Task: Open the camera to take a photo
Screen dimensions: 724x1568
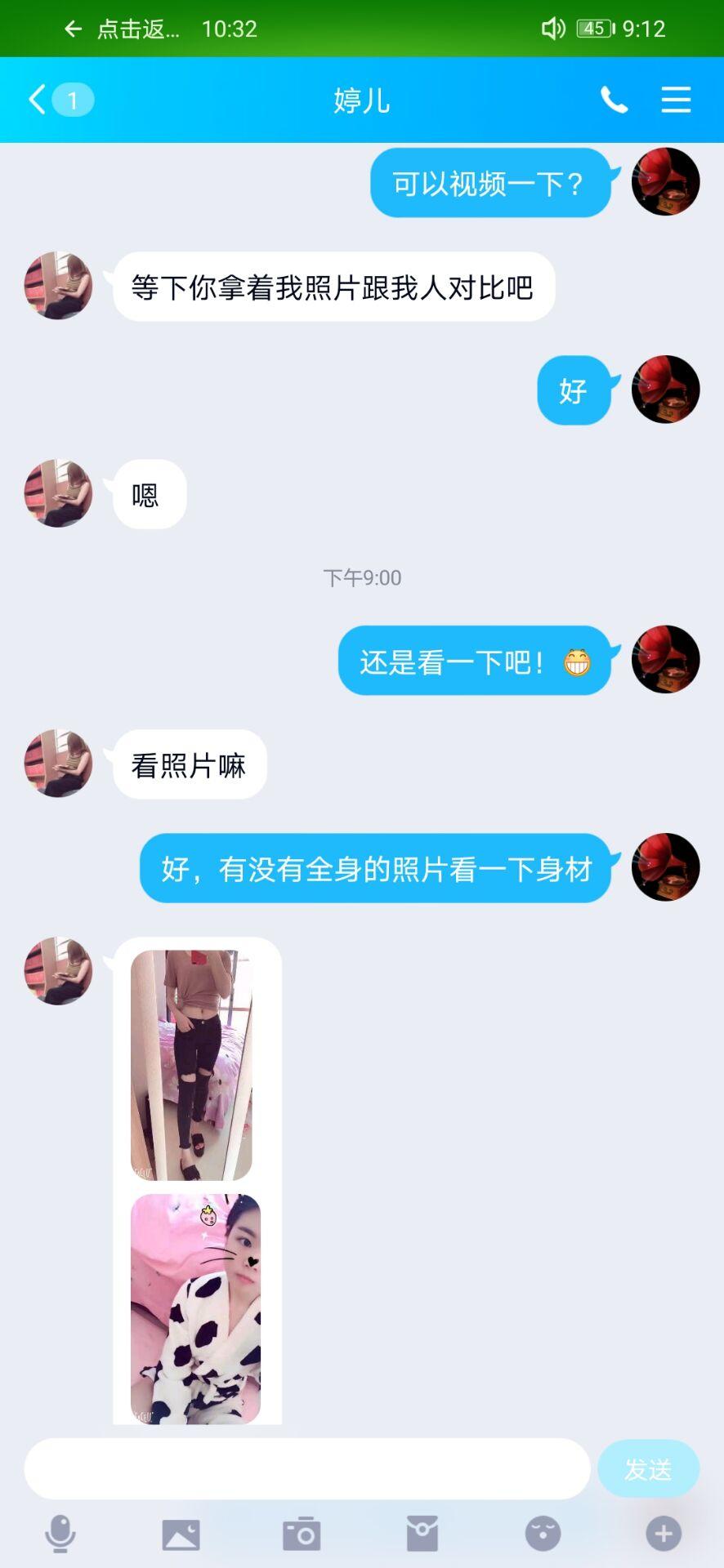Action: [x=302, y=1534]
